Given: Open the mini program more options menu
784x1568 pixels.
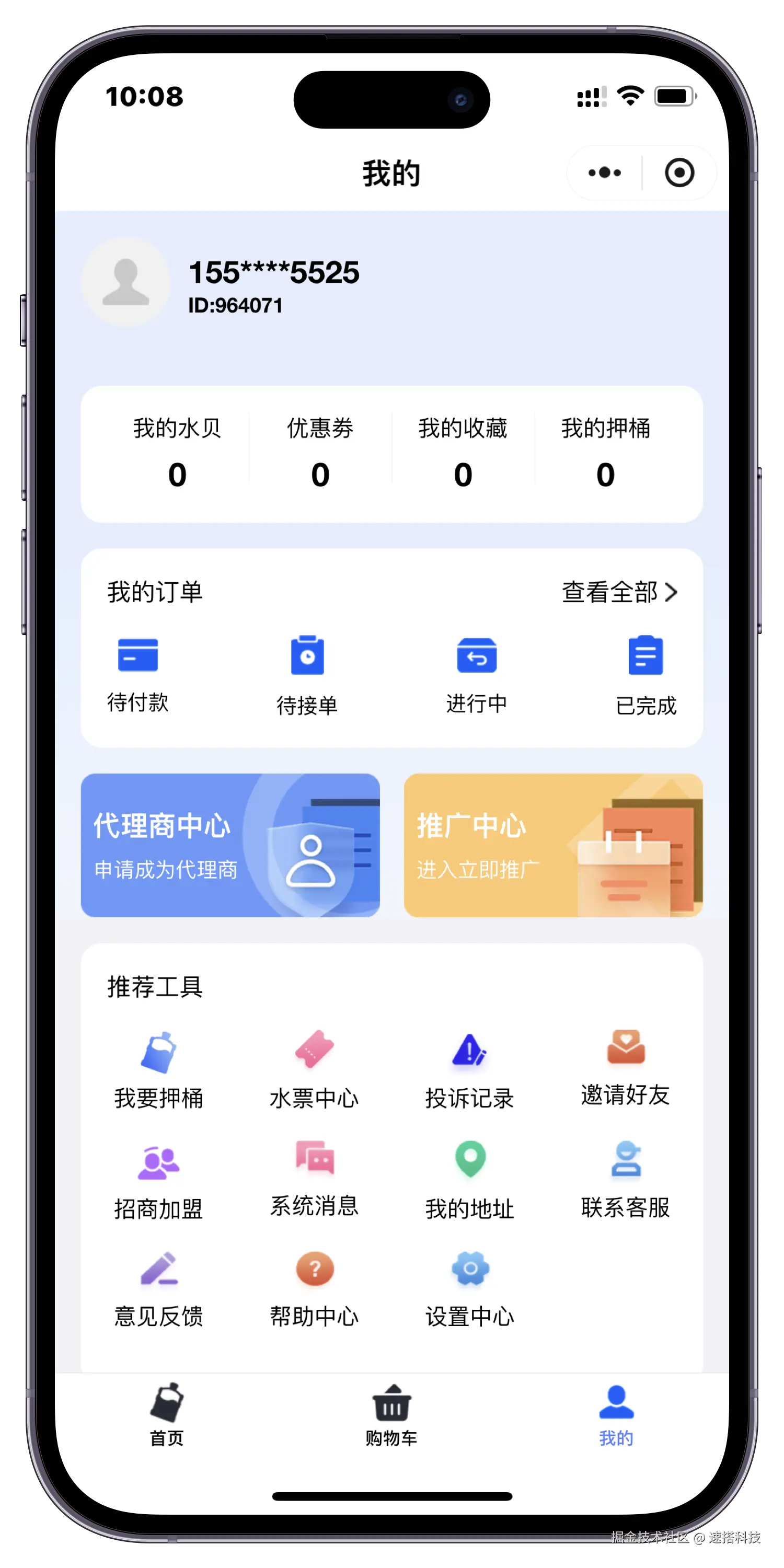Looking at the screenshot, I should pos(604,173).
